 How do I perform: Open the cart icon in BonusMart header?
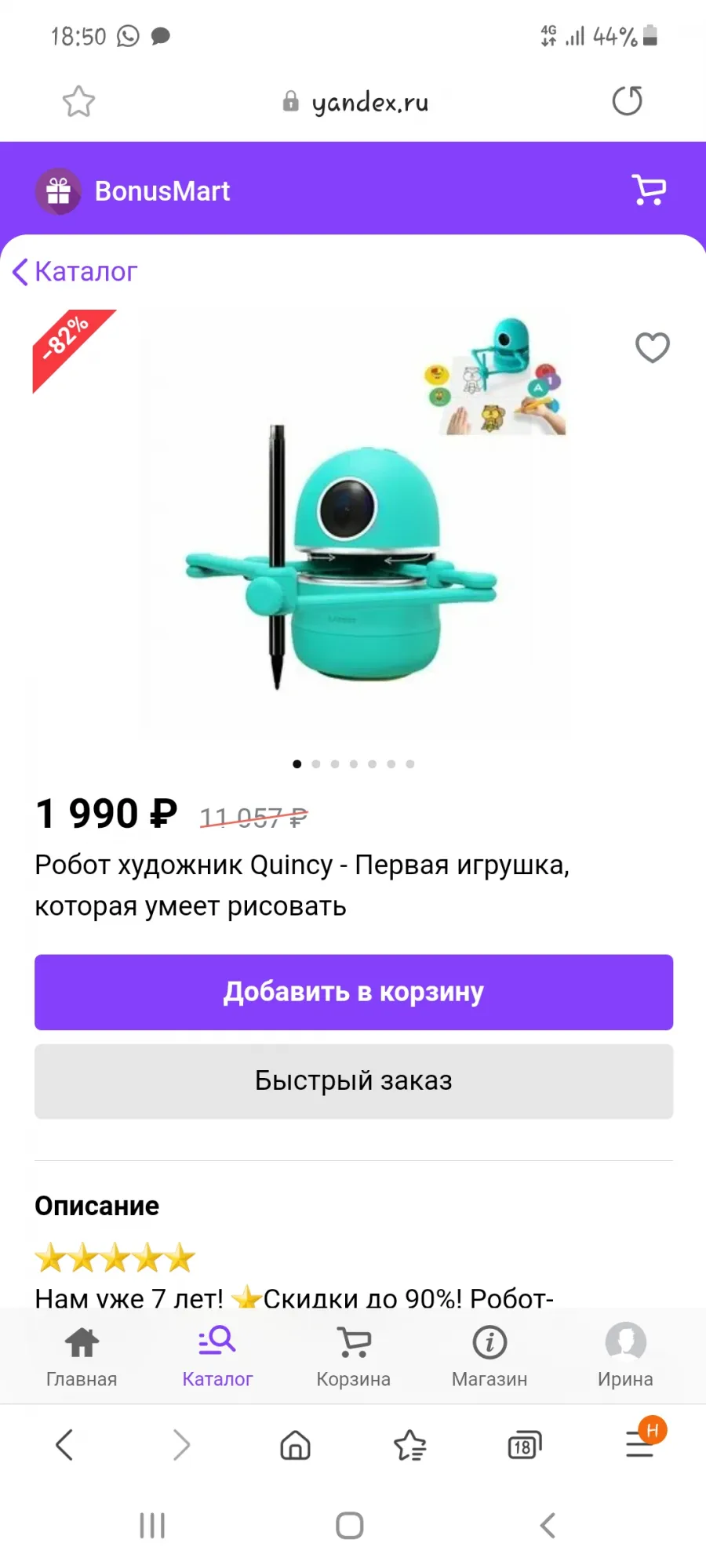point(649,190)
